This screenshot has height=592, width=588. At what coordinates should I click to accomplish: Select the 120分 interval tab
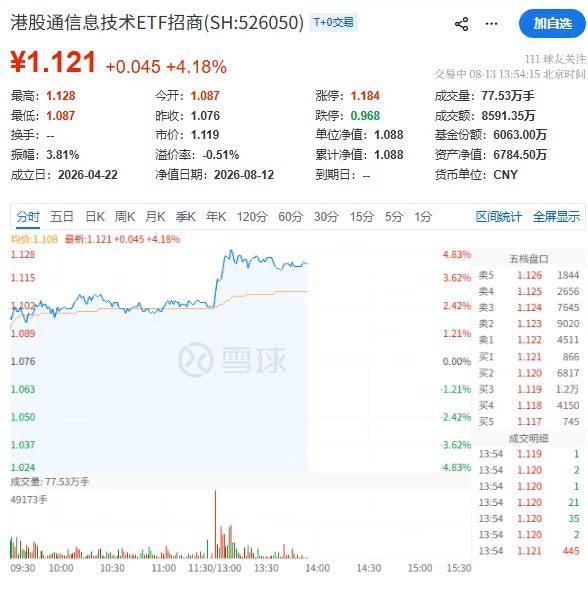click(x=252, y=217)
